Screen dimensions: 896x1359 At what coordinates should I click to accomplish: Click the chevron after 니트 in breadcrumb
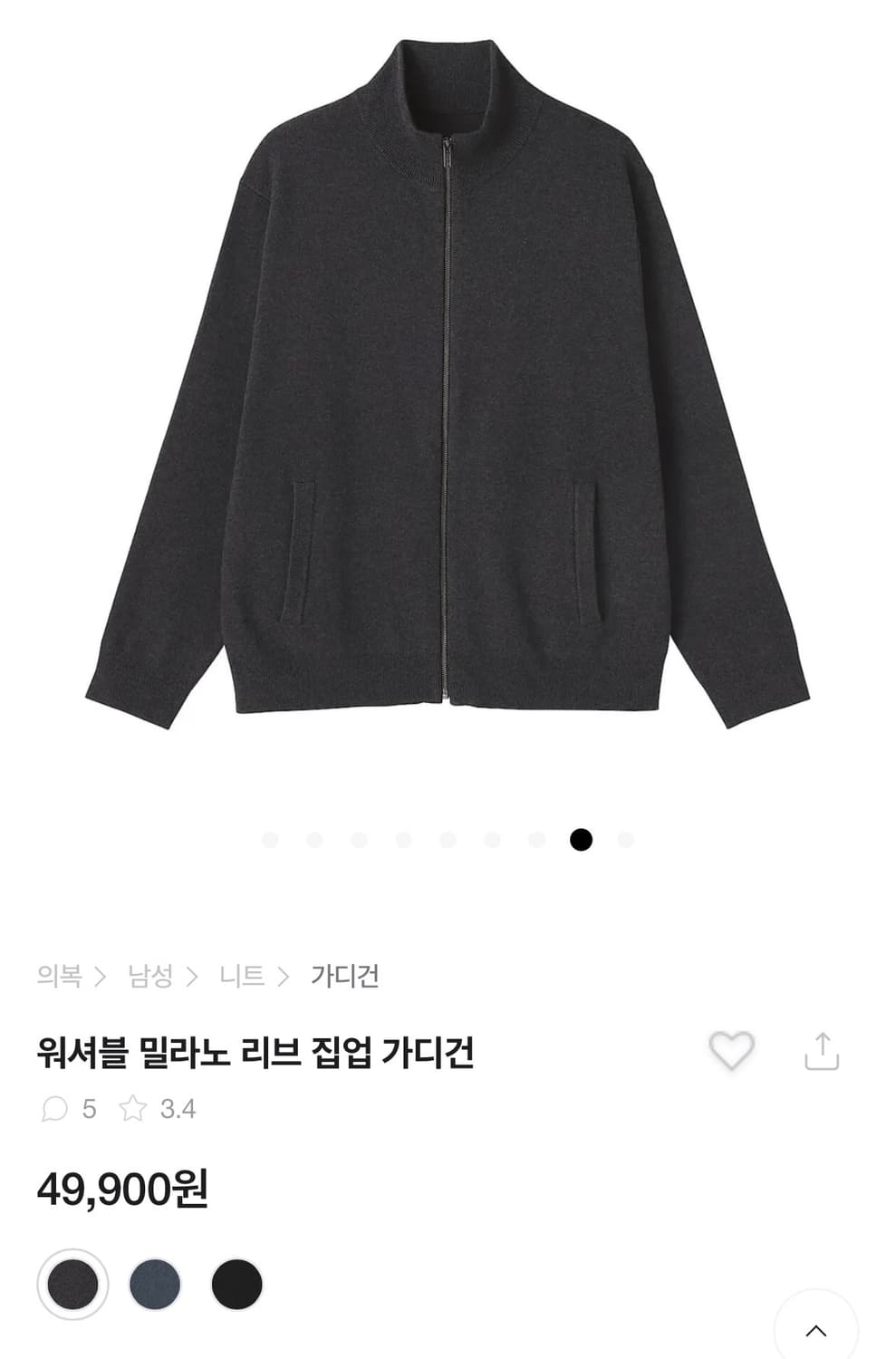click(x=286, y=976)
